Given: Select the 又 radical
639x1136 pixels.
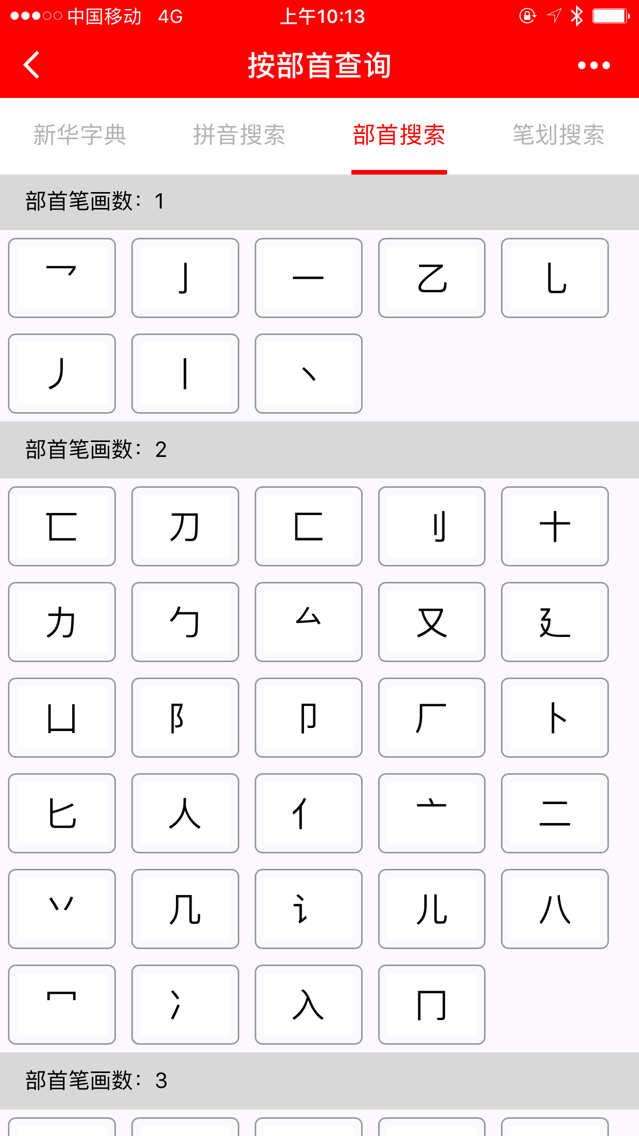Looking at the screenshot, I should tap(432, 622).
